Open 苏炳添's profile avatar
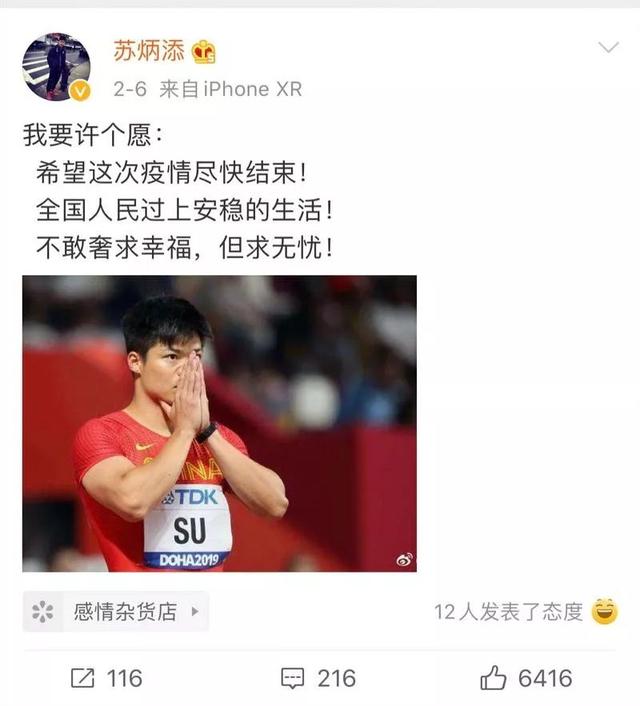 point(56,66)
